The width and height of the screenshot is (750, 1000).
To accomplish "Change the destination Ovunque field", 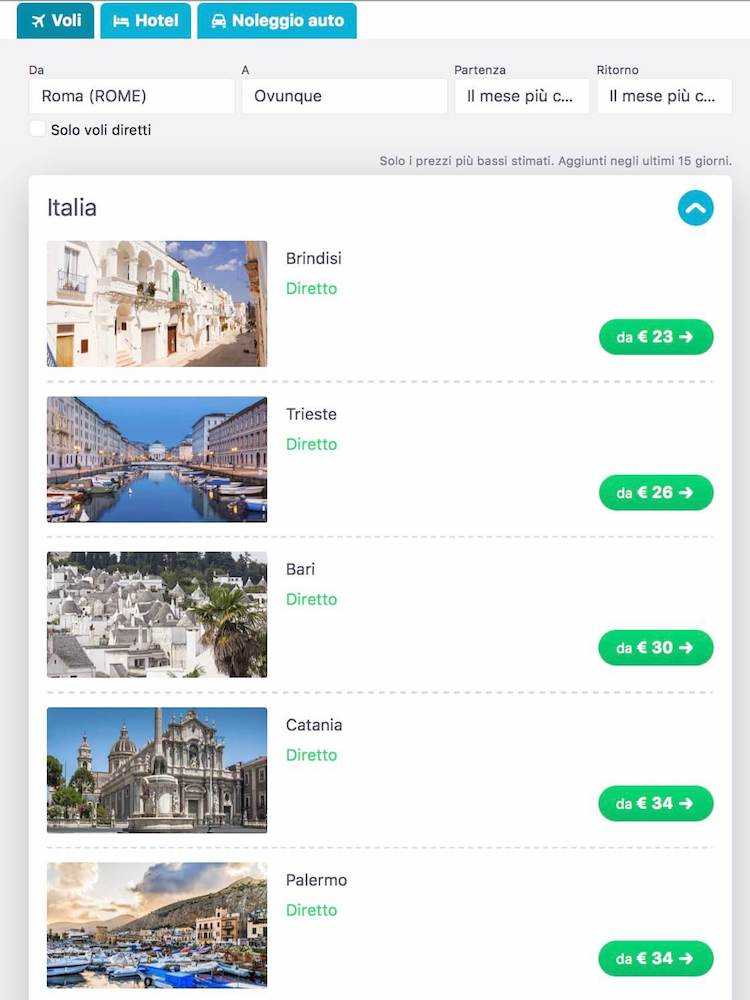I will pyautogui.click(x=344, y=97).
